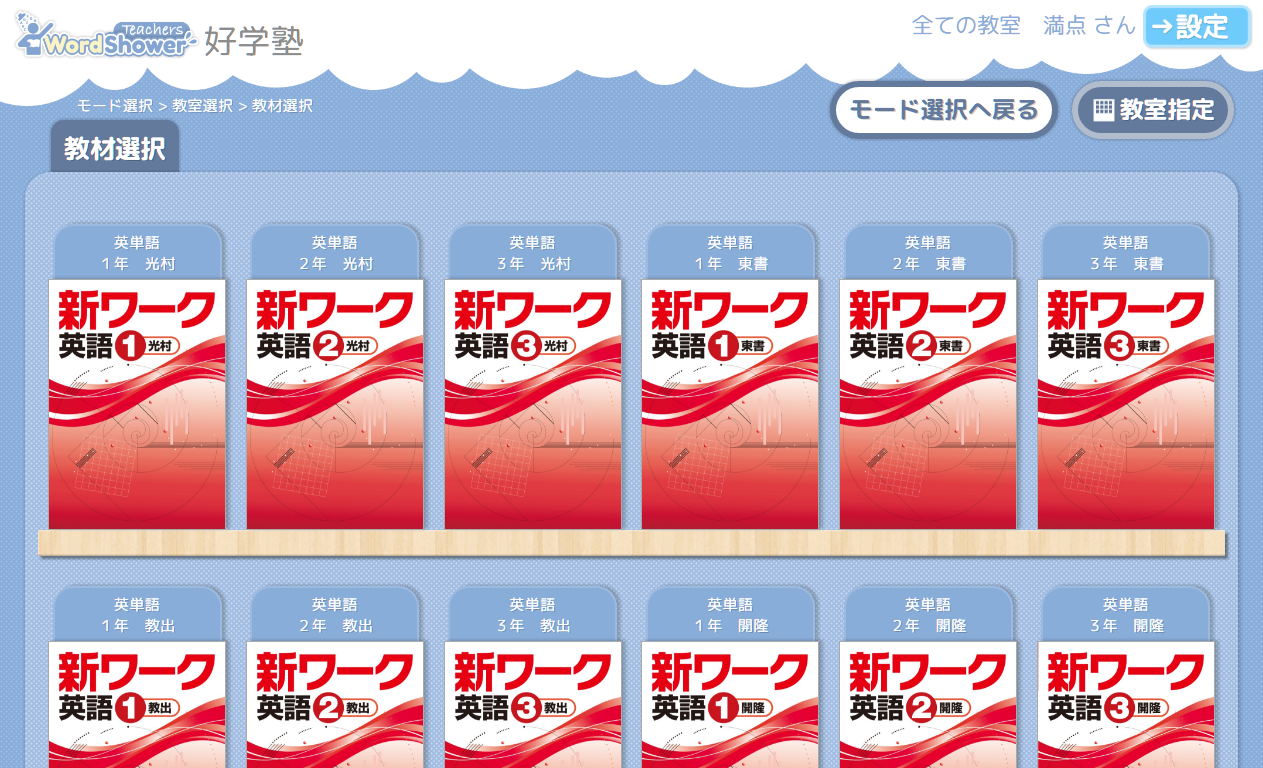Choose 英単語 3年 教出 textbook
1263x768 pixels.
[533, 700]
